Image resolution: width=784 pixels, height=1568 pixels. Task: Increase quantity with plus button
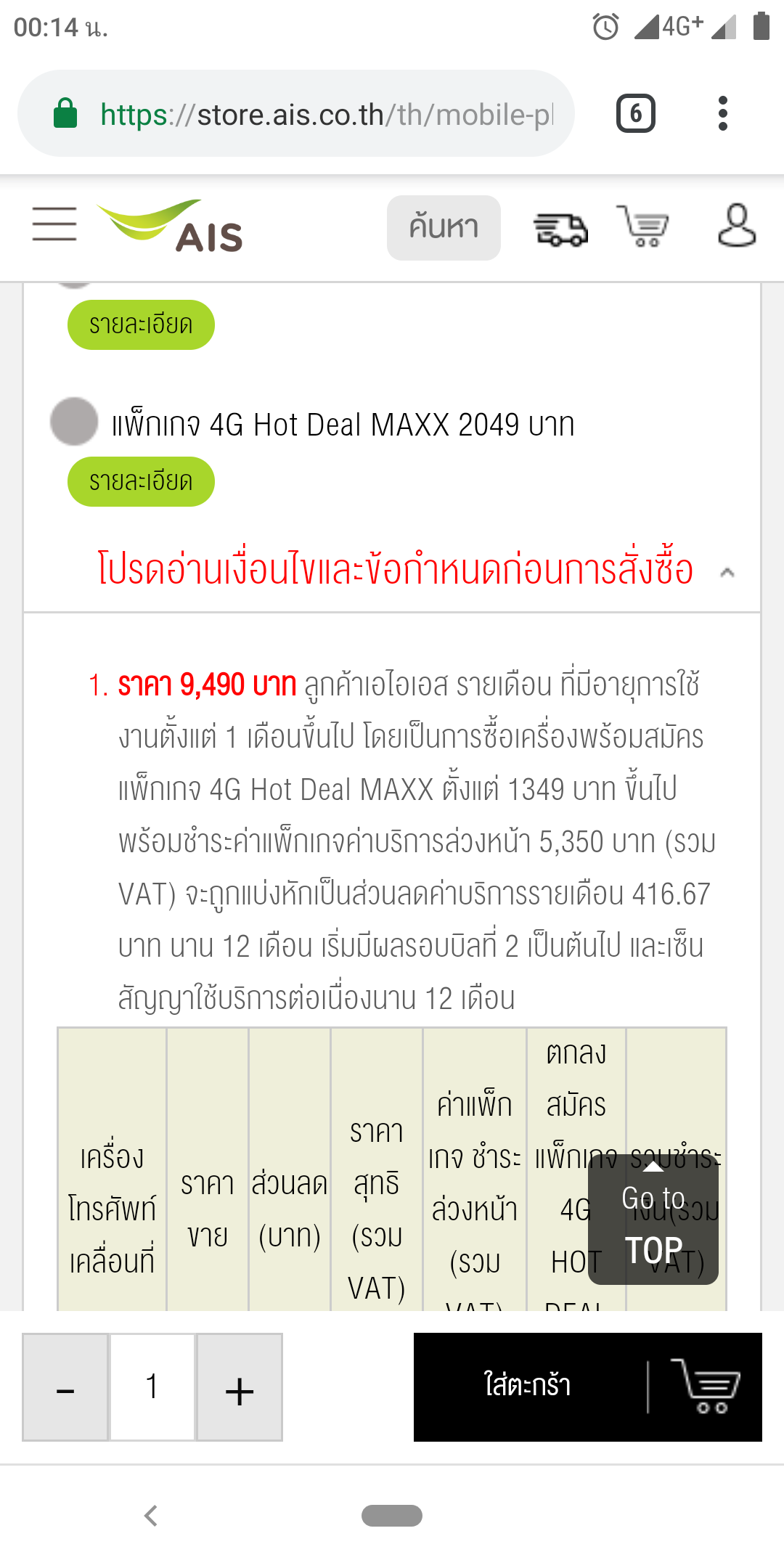pos(240,1387)
